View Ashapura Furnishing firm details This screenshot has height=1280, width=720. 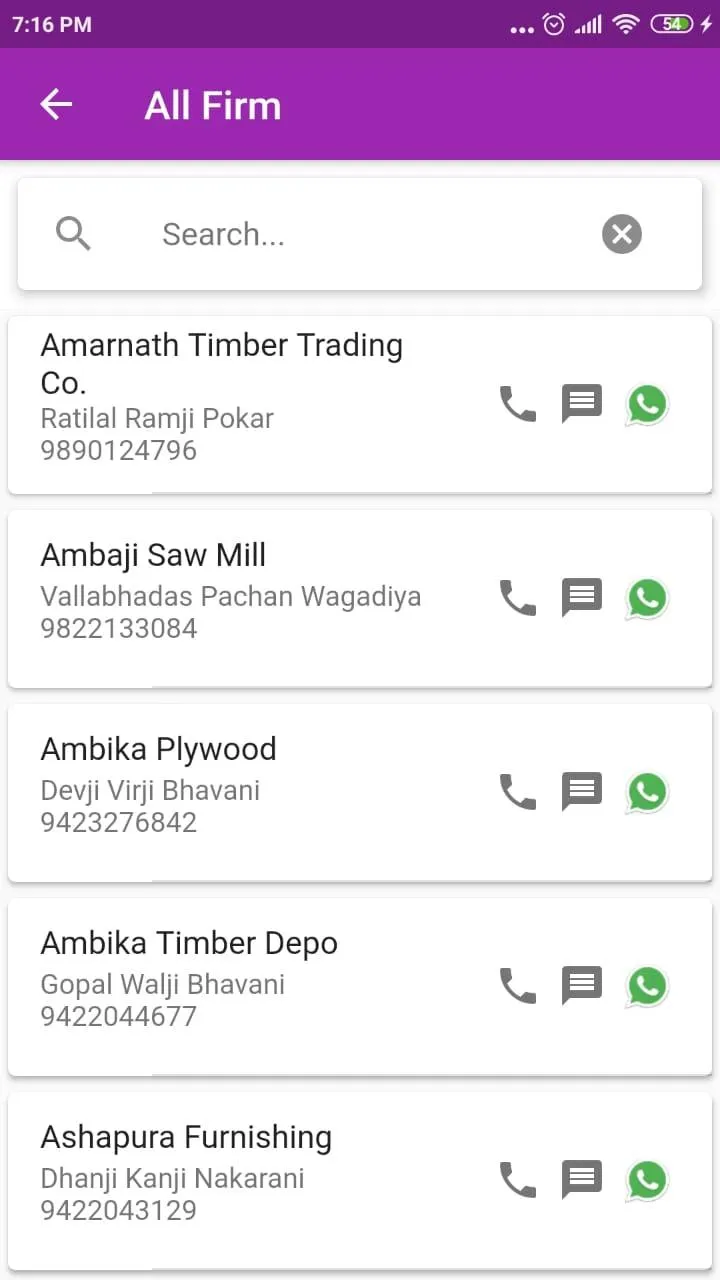point(360,1180)
